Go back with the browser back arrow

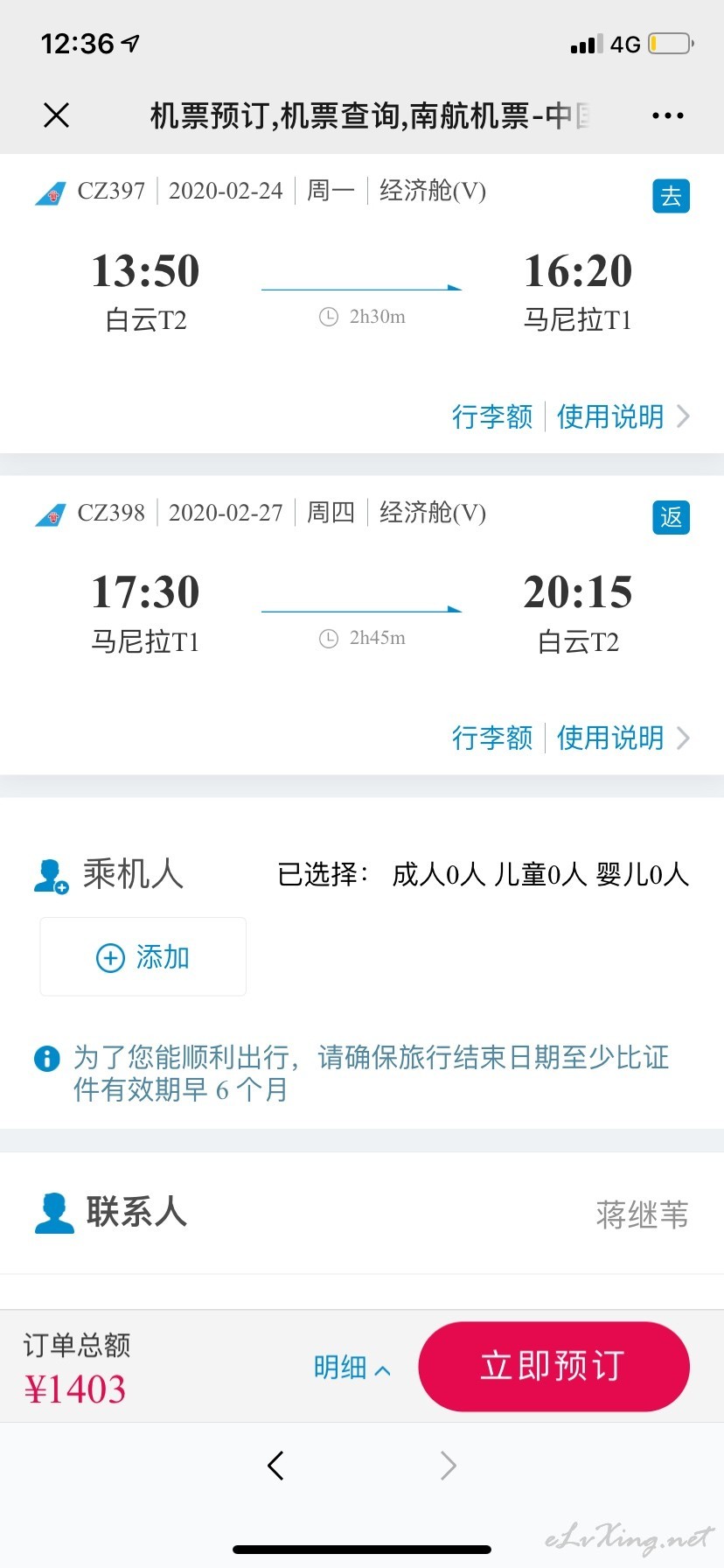275,1465
